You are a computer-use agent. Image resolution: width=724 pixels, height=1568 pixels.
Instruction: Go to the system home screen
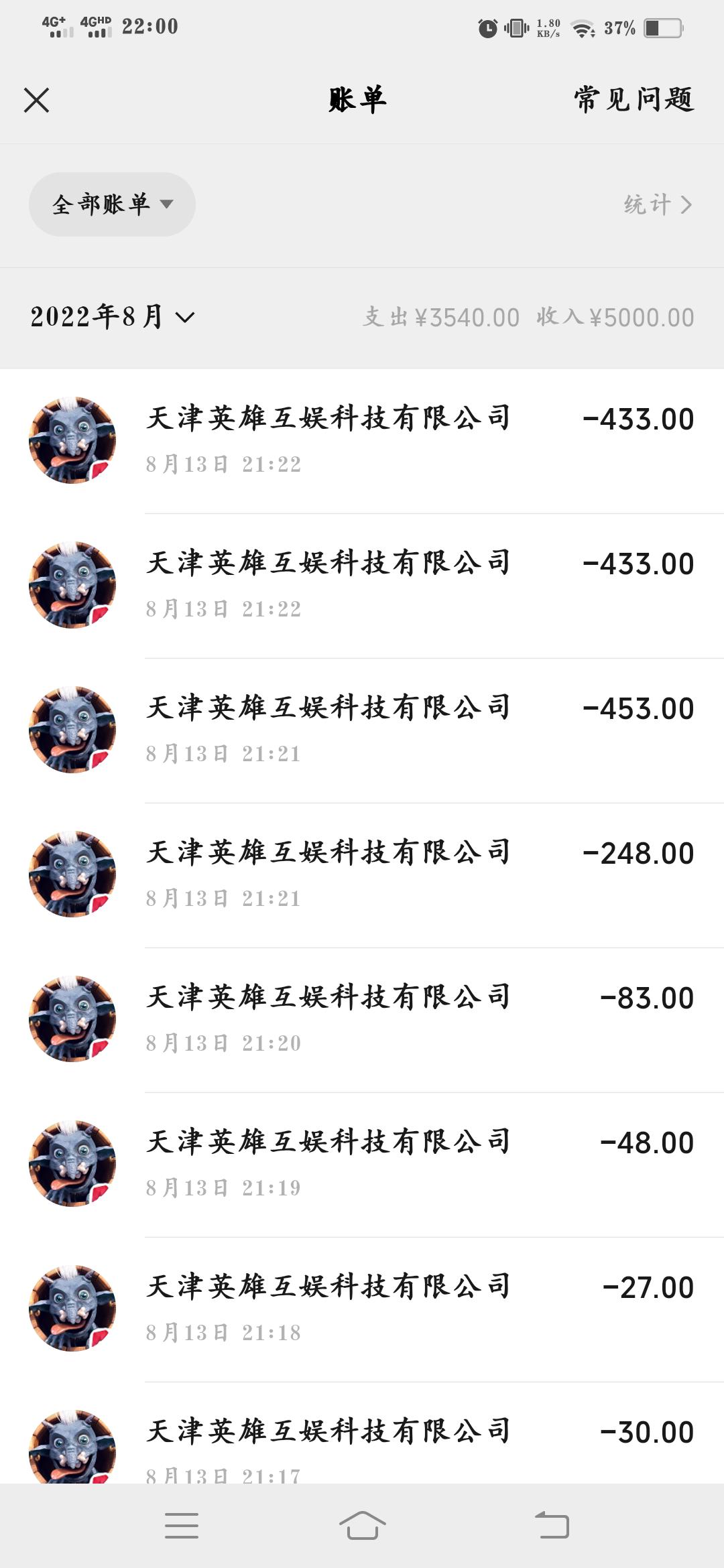[x=362, y=1526]
